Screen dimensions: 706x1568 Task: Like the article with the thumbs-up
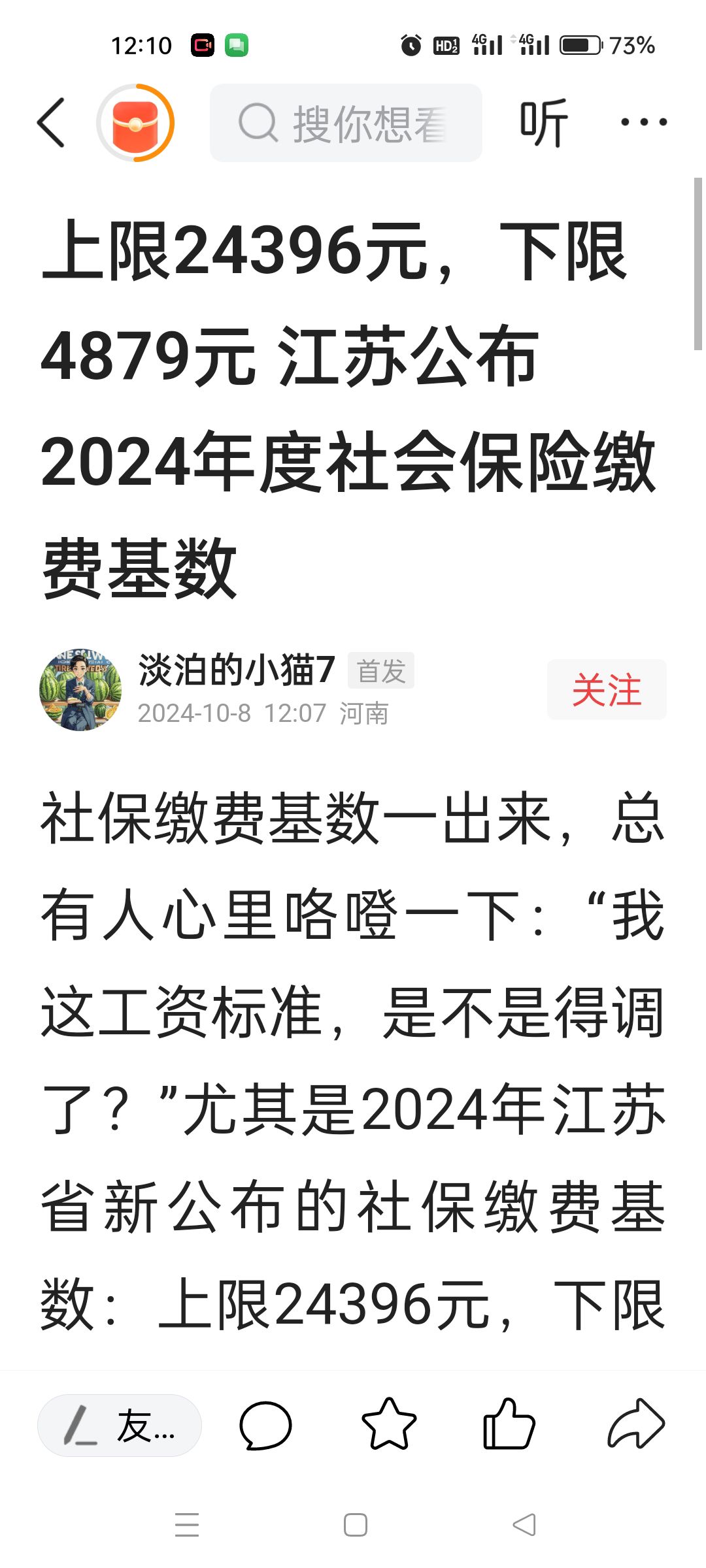[509, 1424]
